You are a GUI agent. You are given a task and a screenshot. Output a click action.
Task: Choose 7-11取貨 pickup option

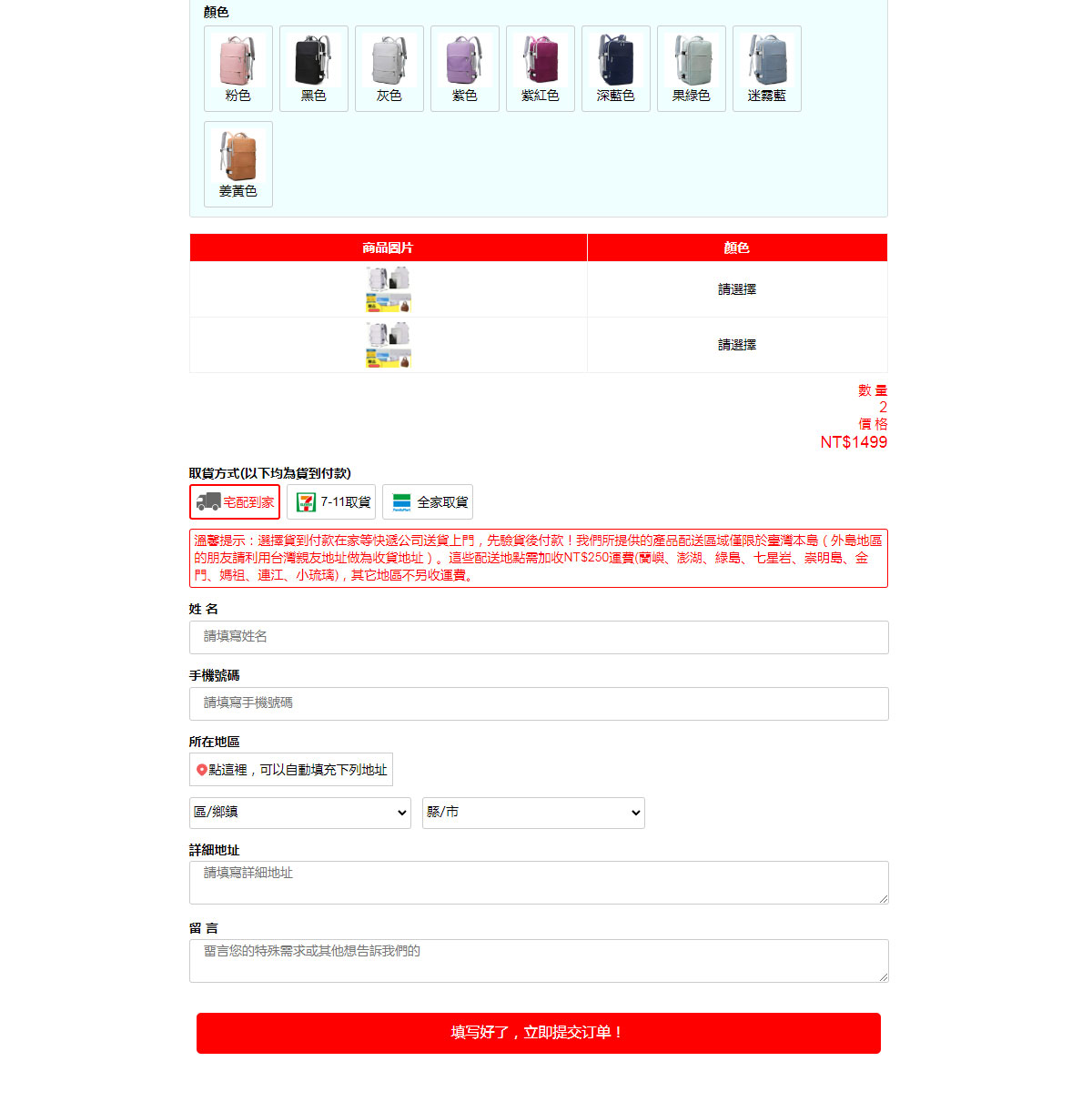[x=331, y=501]
